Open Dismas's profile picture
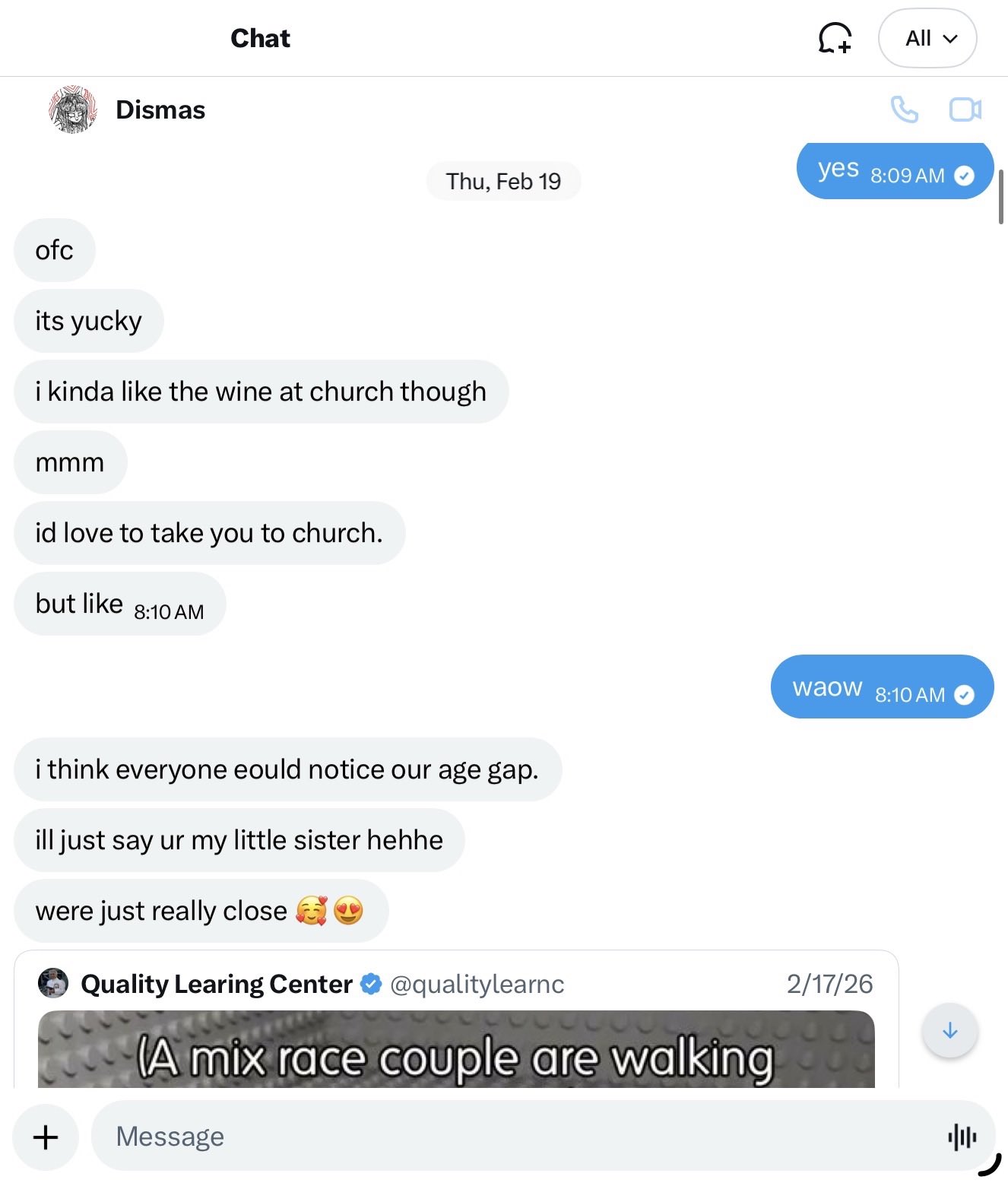The height and width of the screenshot is (1183, 1008). click(x=73, y=110)
